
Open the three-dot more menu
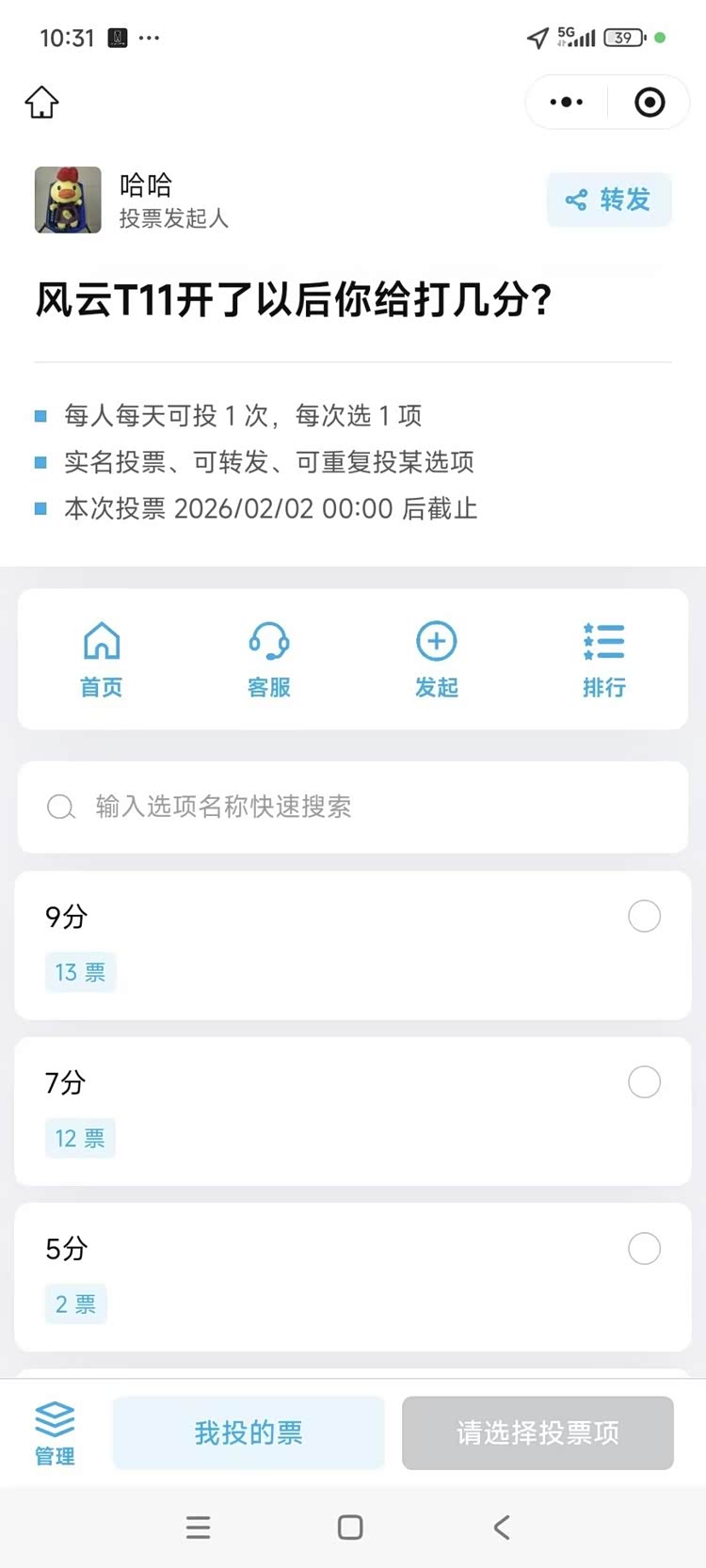(x=566, y=102)
